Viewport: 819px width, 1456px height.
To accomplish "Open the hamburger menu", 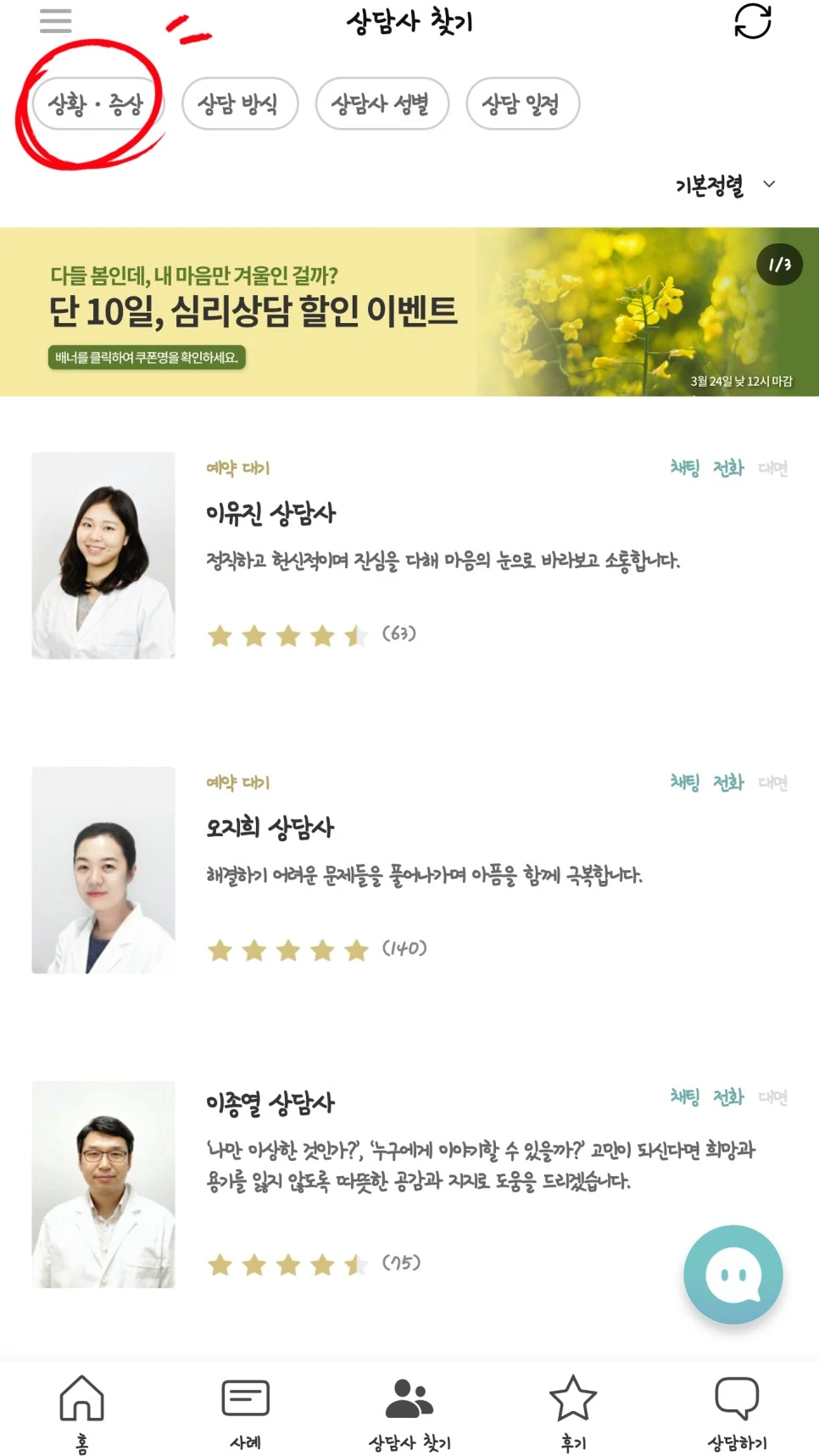I will (54, 21).
